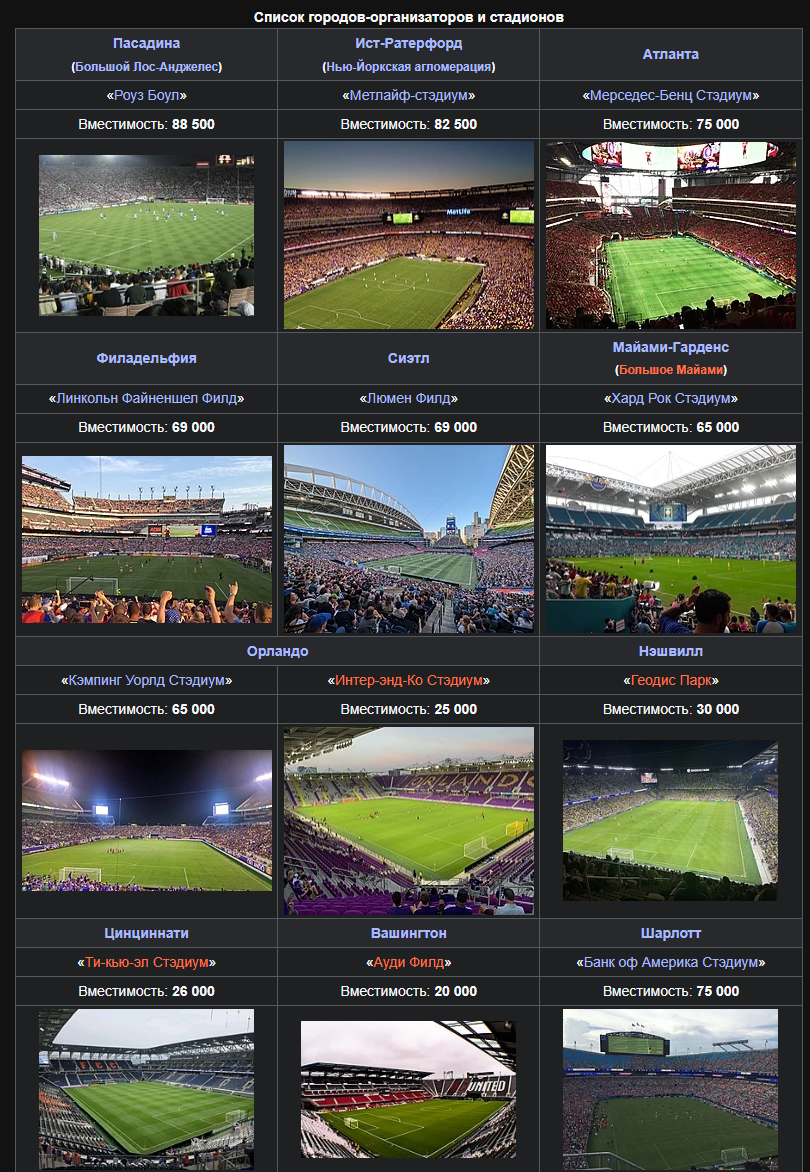Open the Геодис Парк link
The width and height of the screenshot is (810, 1172).
pos(670,680)
